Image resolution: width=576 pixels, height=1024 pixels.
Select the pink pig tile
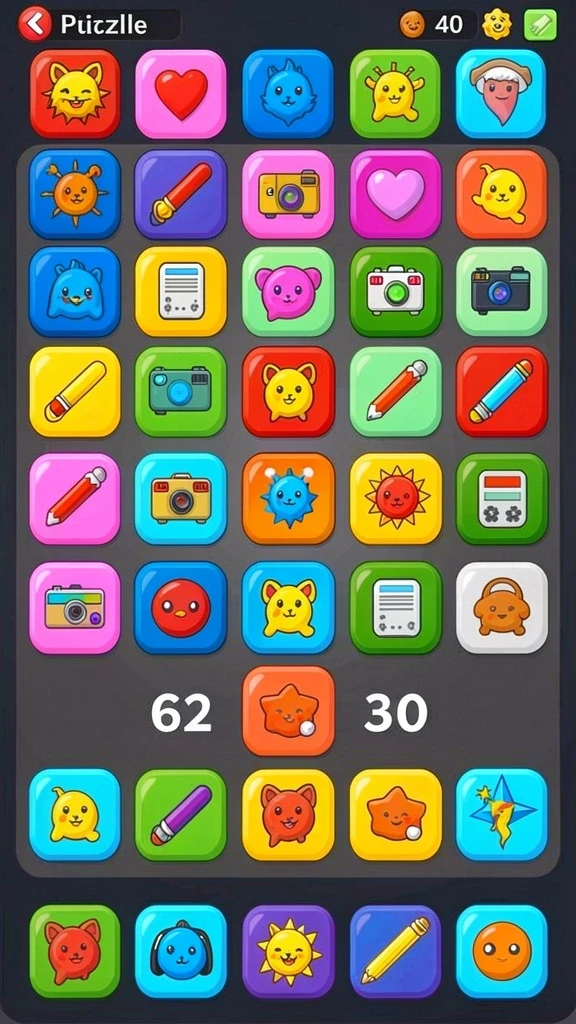click(x=288, y=291)
